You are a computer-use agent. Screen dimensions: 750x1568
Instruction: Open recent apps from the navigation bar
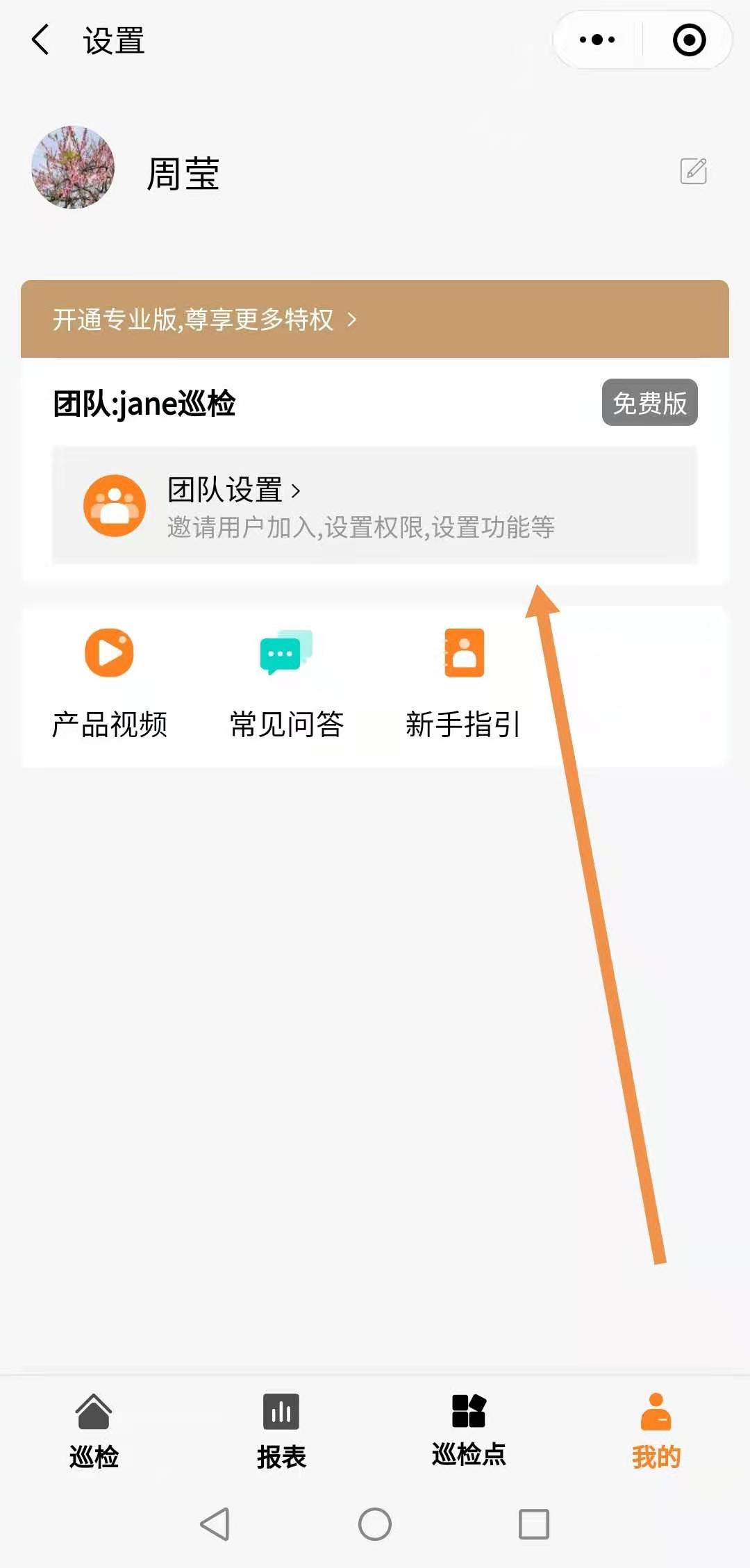tap(534, 1524)
